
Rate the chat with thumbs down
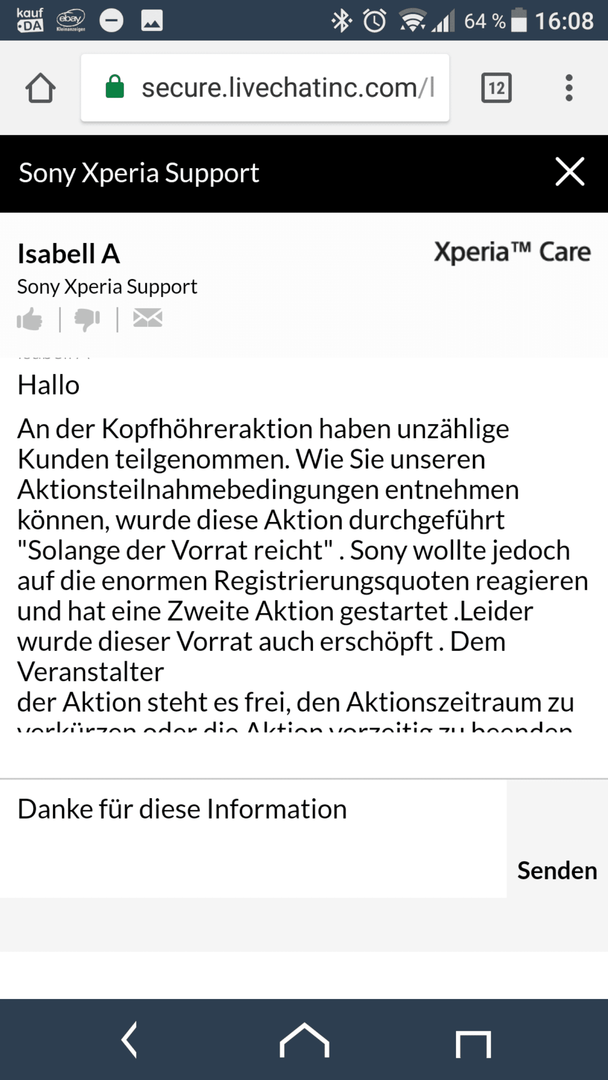(x=88, y=320)
